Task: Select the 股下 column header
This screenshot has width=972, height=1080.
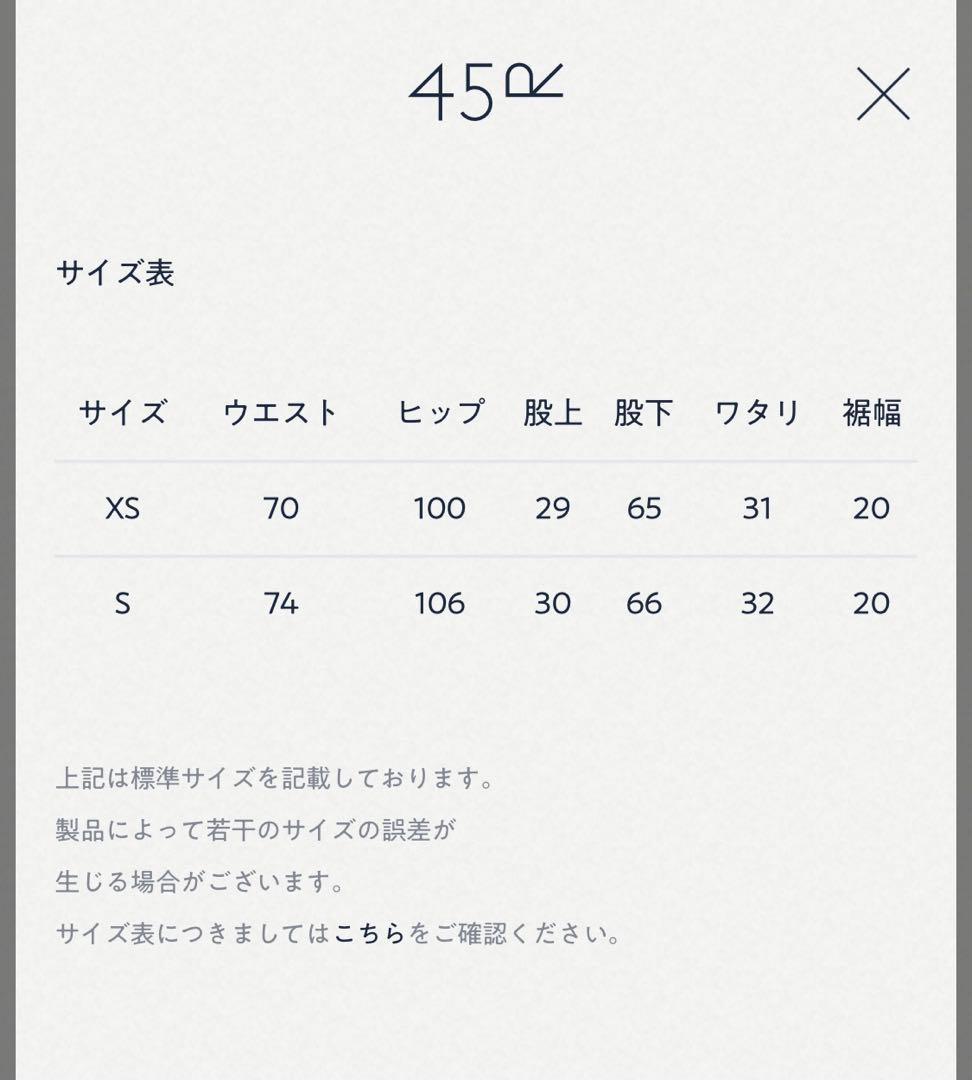Action: click(x=645, y=411)
